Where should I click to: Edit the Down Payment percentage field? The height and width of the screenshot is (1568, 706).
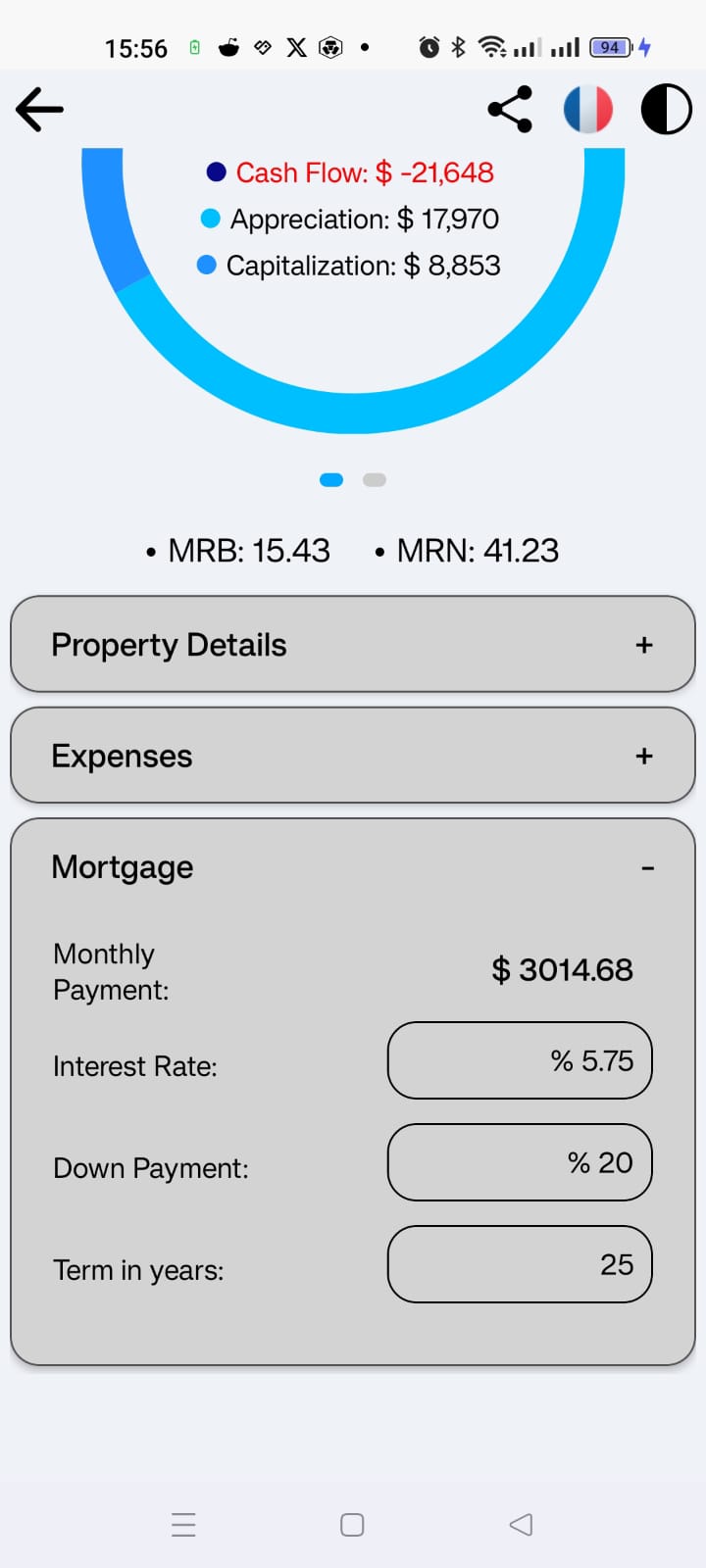(x=520, y=1162)
